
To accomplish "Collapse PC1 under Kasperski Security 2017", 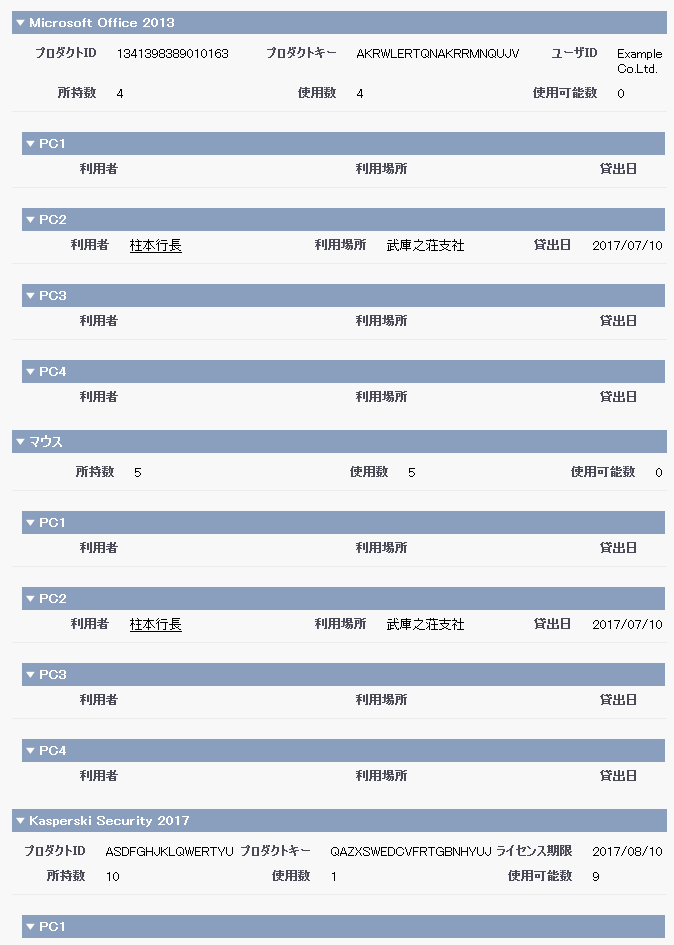I will click(30, 927).
